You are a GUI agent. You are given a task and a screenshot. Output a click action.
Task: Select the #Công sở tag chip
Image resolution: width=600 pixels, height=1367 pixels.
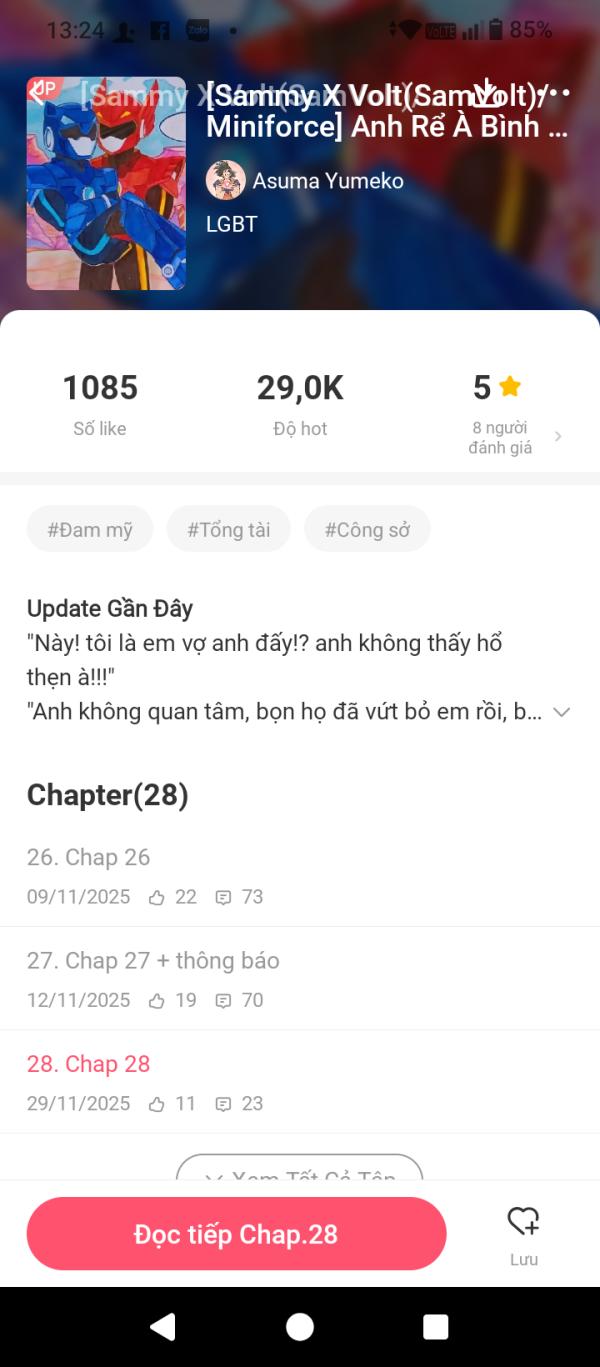[x=367, y=530]
